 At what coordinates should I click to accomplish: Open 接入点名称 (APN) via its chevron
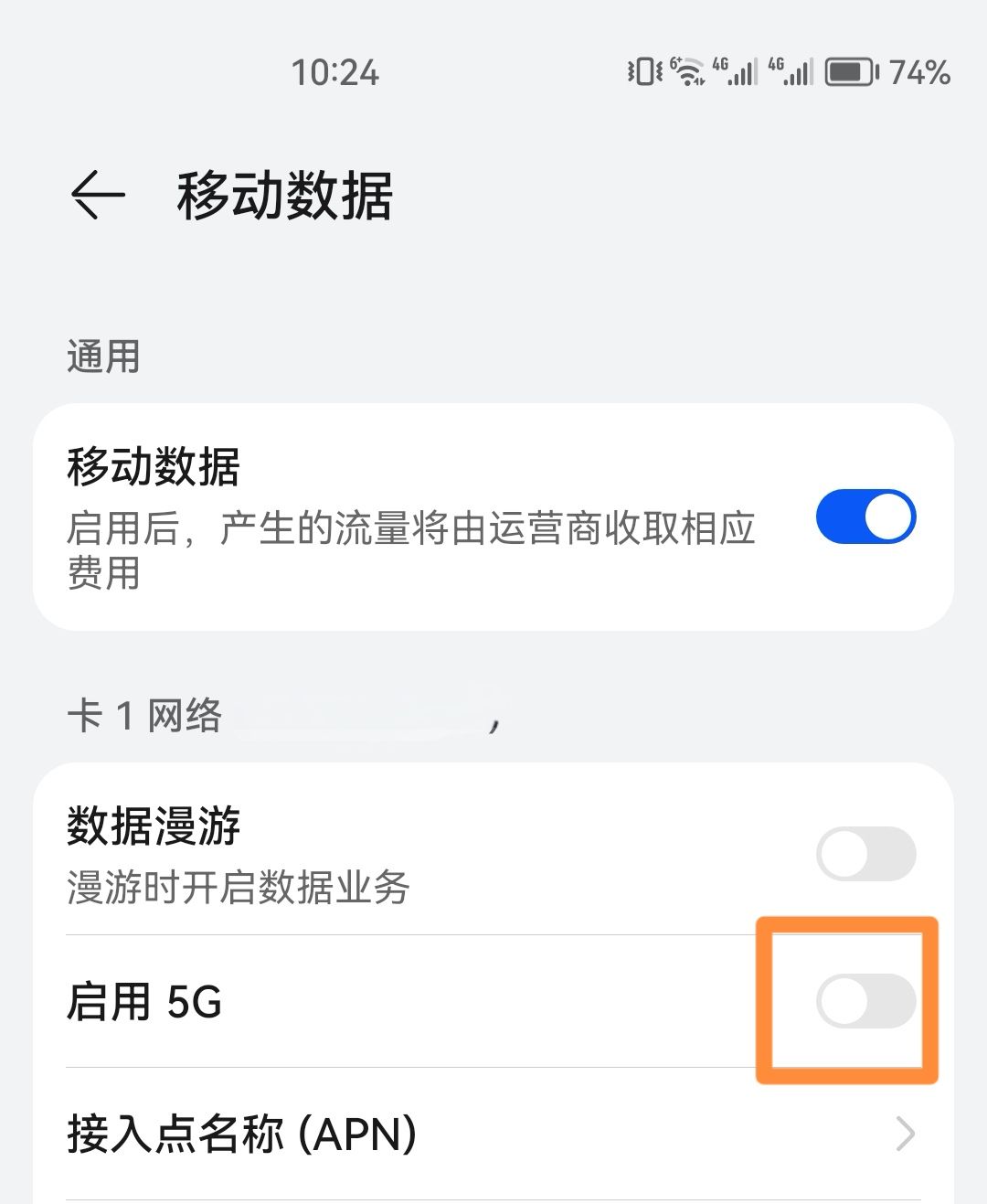(x=906, y=1135)
